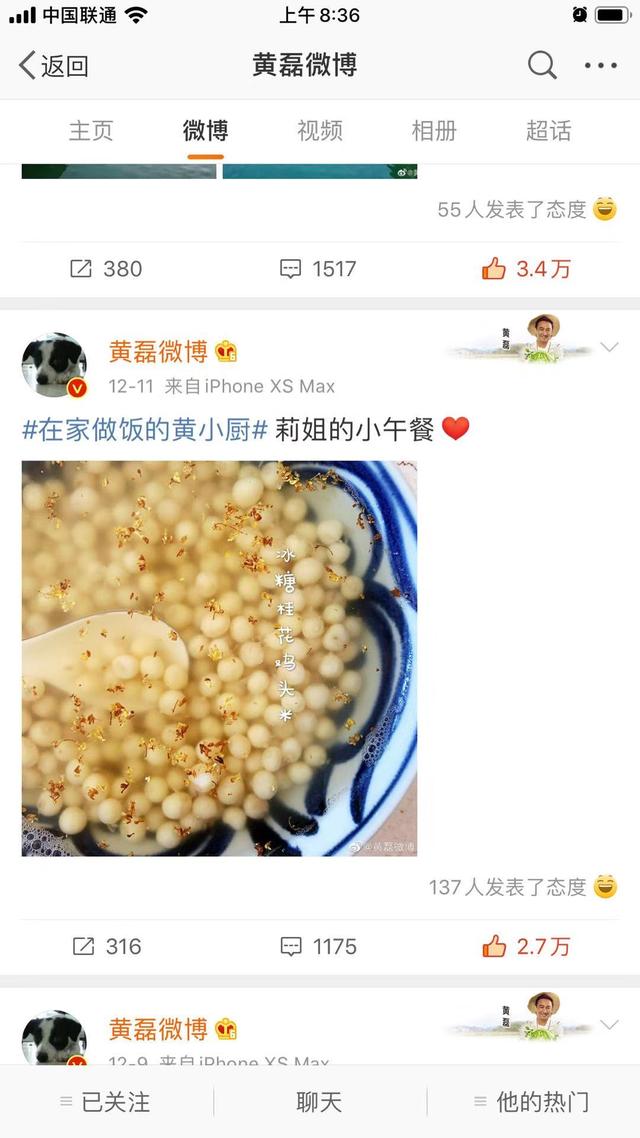The height and width of the screenshot is (1138, 640).
Task: Open the 已关注 follow menu
Action: [x=106, y=1102]
